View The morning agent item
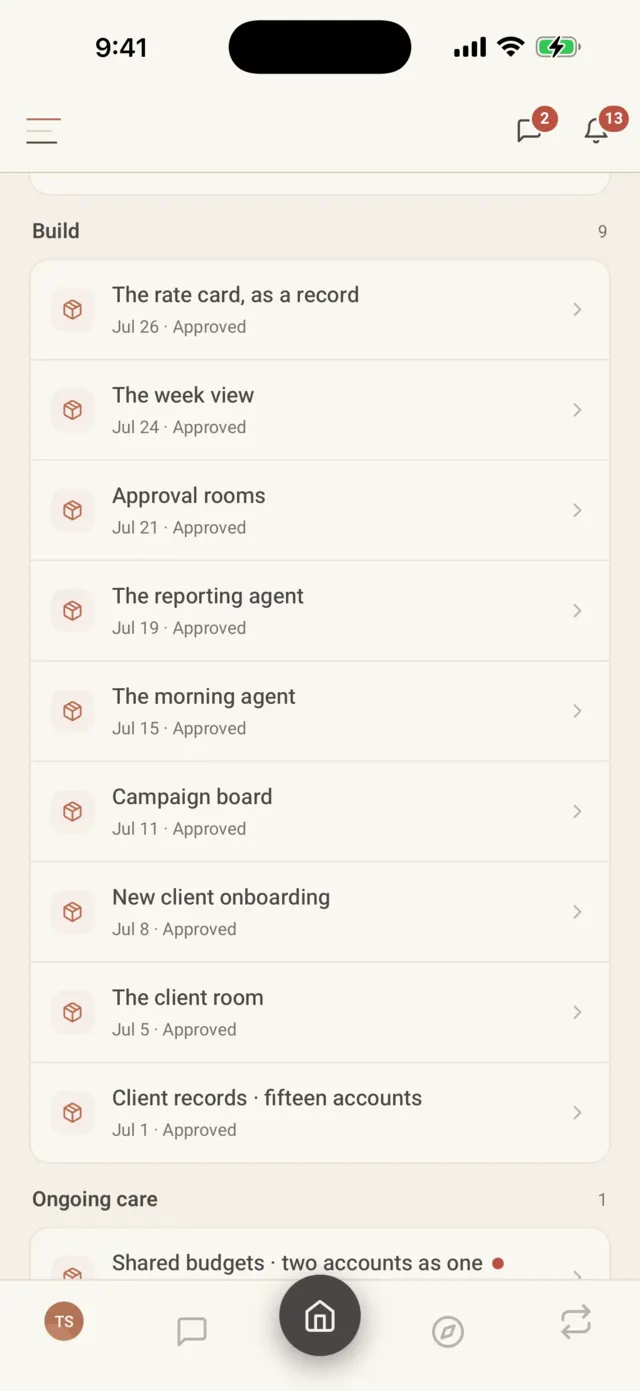The width and height of the screenshot is (640, 1391). (x=320, y=711)
